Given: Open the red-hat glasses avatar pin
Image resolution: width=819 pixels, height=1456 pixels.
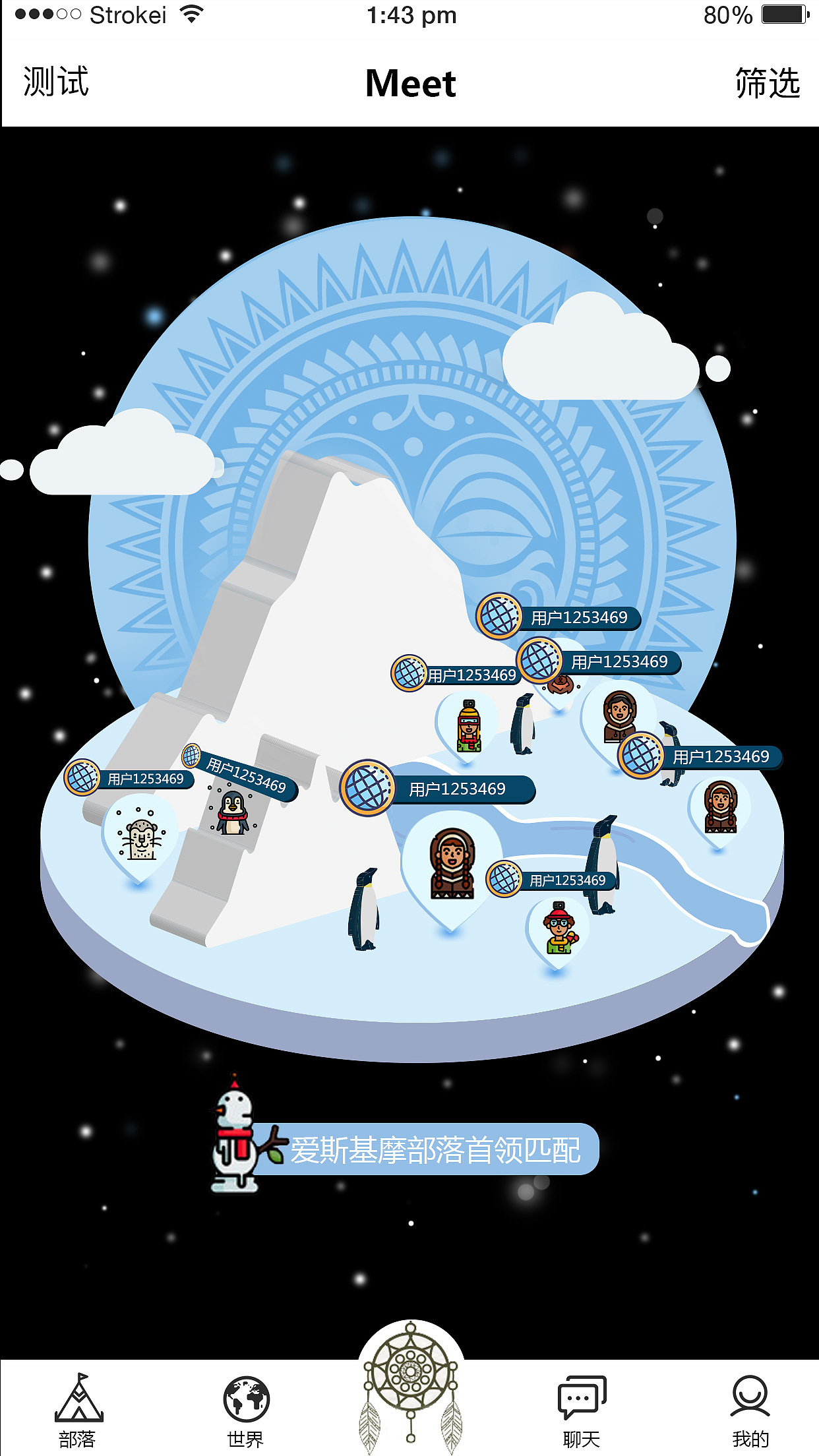Looking at the screenshot, I should [559, 930].
